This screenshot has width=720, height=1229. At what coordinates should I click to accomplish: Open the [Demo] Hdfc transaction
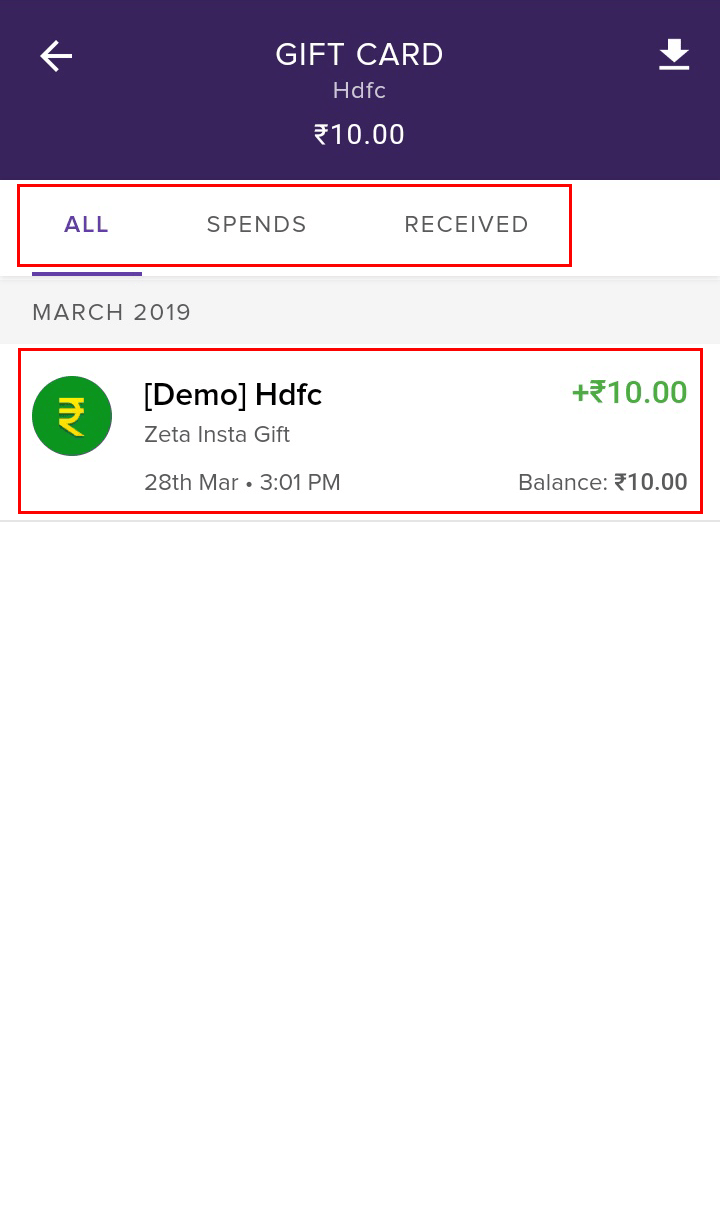click(x=360, y=431)
